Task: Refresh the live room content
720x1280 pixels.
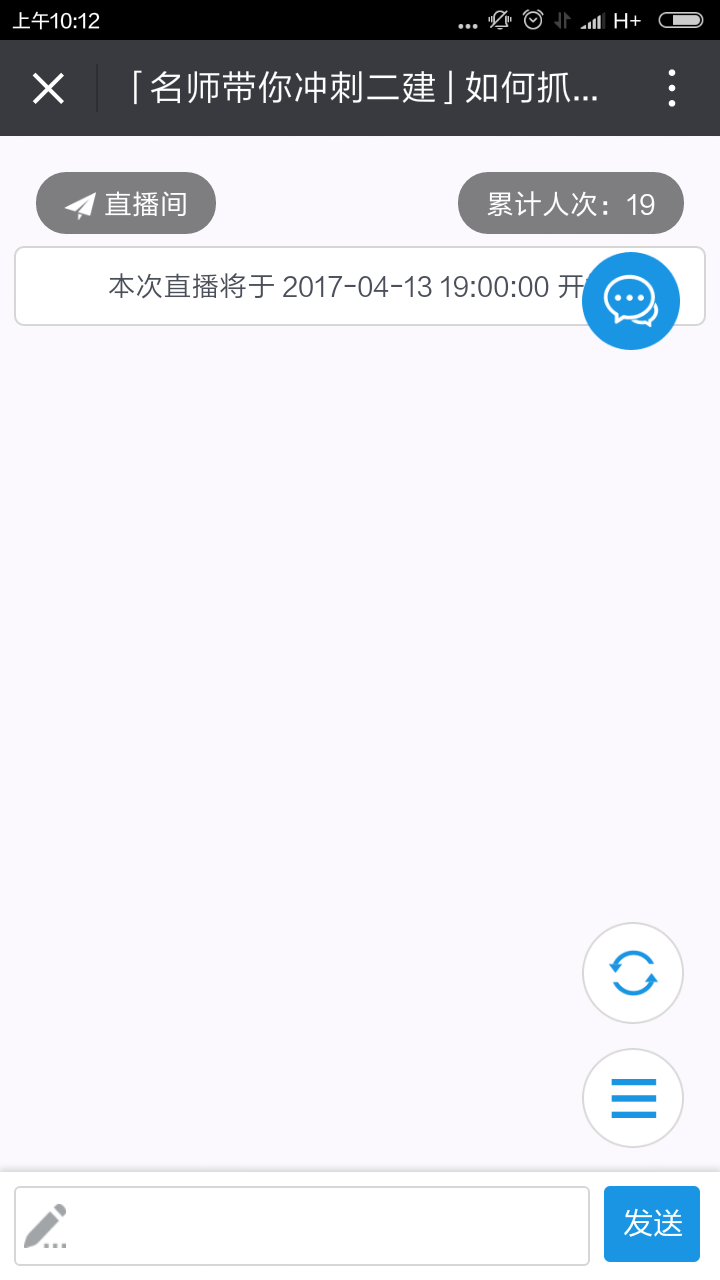Action: (x=633, y=973)
